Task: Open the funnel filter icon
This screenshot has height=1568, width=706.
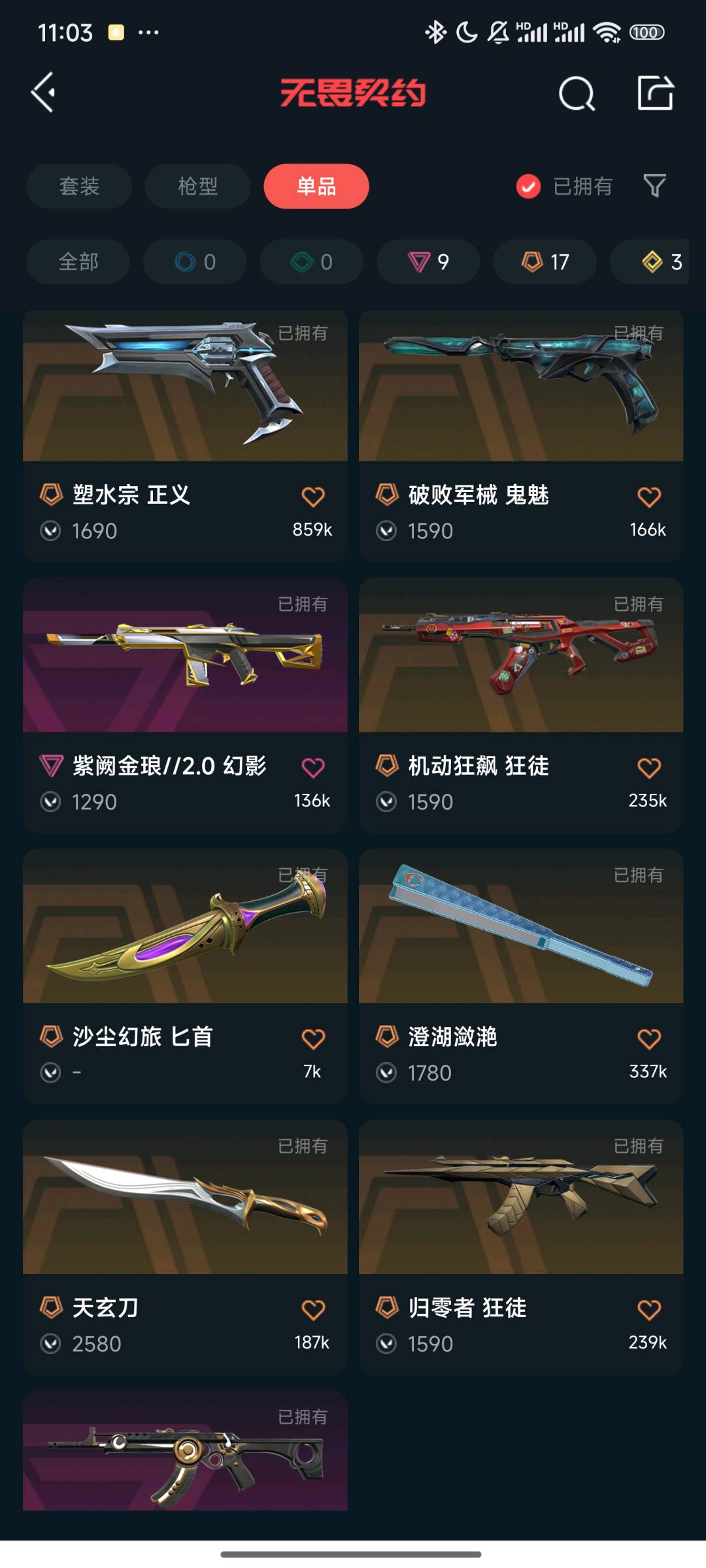Action: coord(654,186)
